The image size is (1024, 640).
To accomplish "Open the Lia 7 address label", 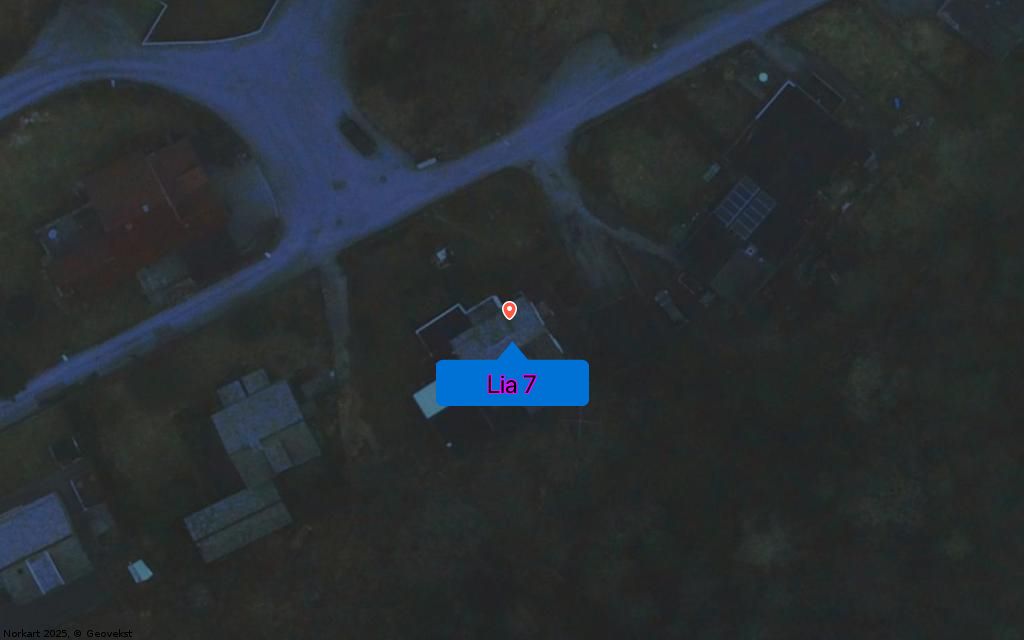I will coord(512,384).
